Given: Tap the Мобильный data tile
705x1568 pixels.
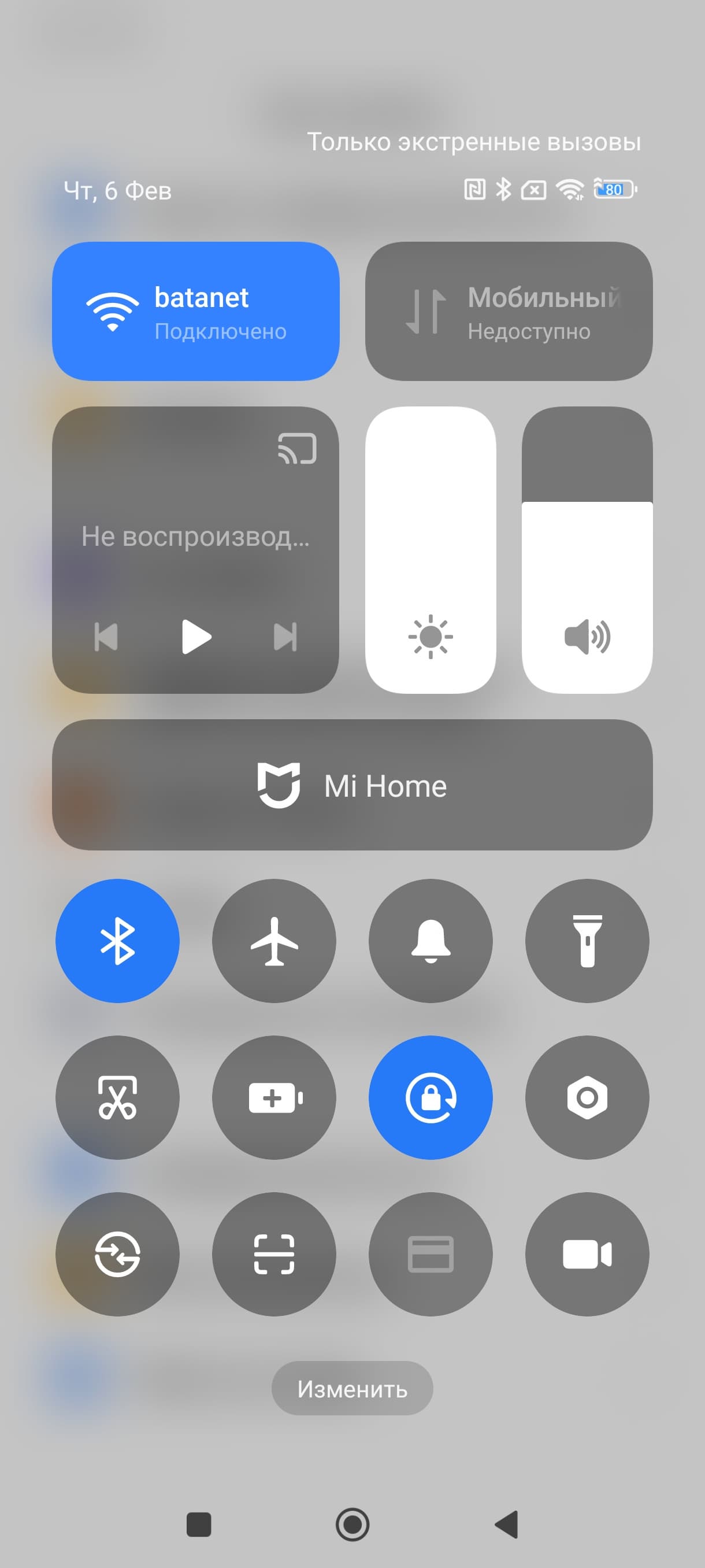Looking at the screenshot, I should click(x=509, y=311).
